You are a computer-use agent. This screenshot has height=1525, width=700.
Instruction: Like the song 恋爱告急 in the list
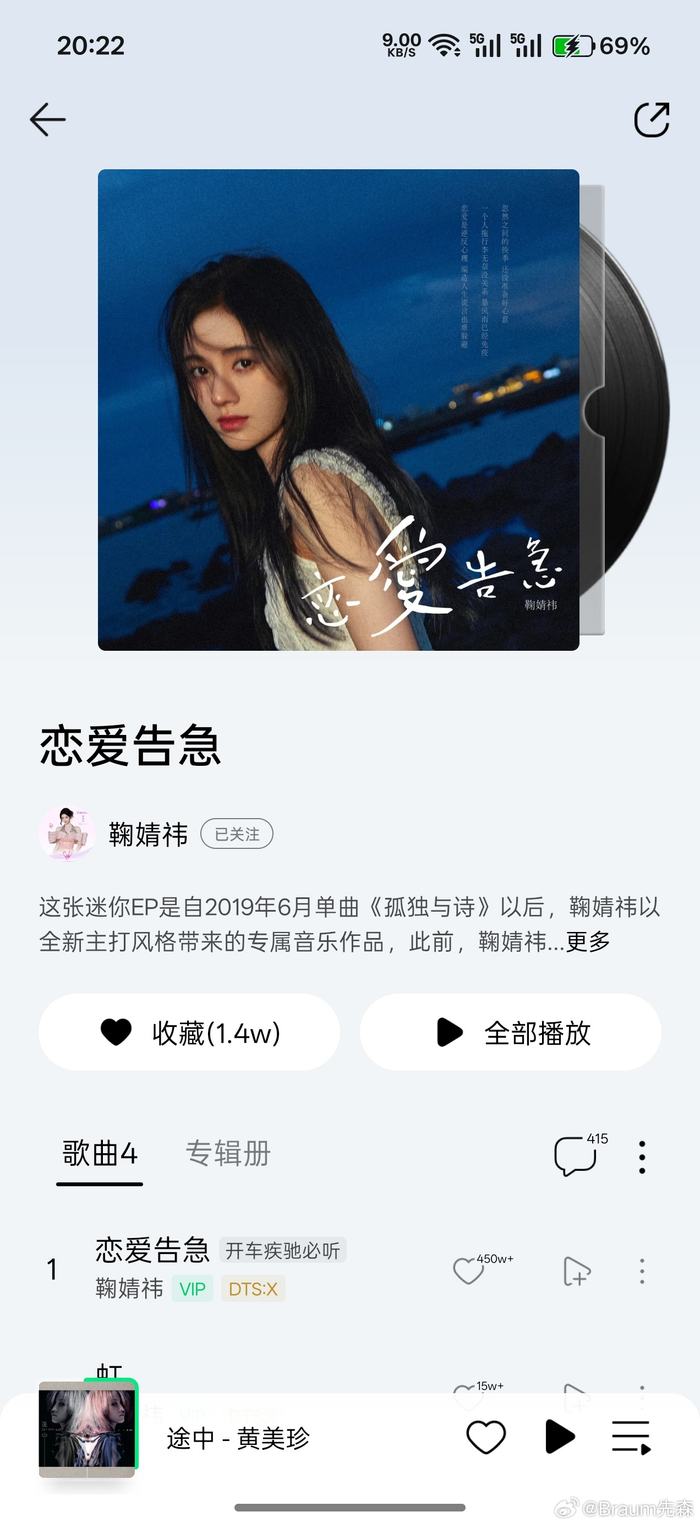tap(468, 1271)
